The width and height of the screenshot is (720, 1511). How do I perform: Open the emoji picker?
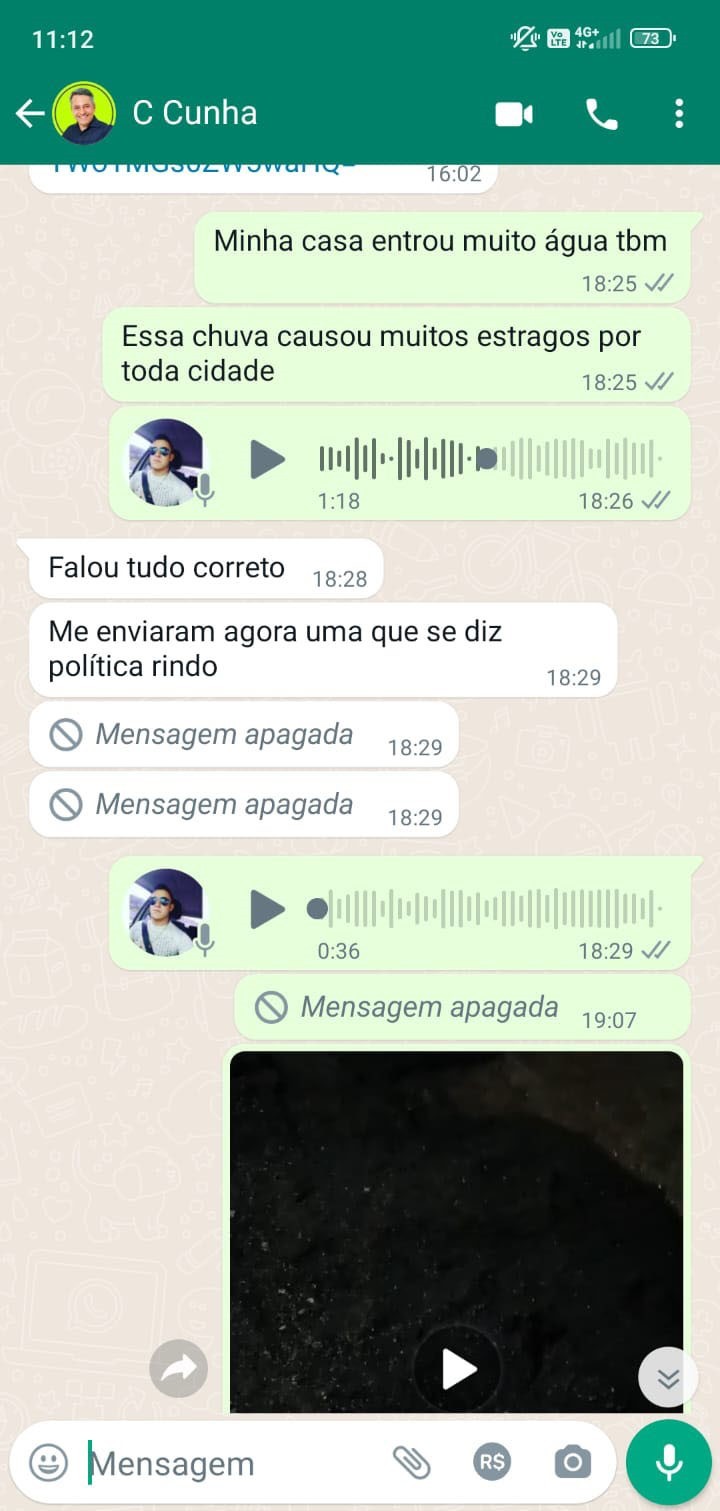[48, 1463]
